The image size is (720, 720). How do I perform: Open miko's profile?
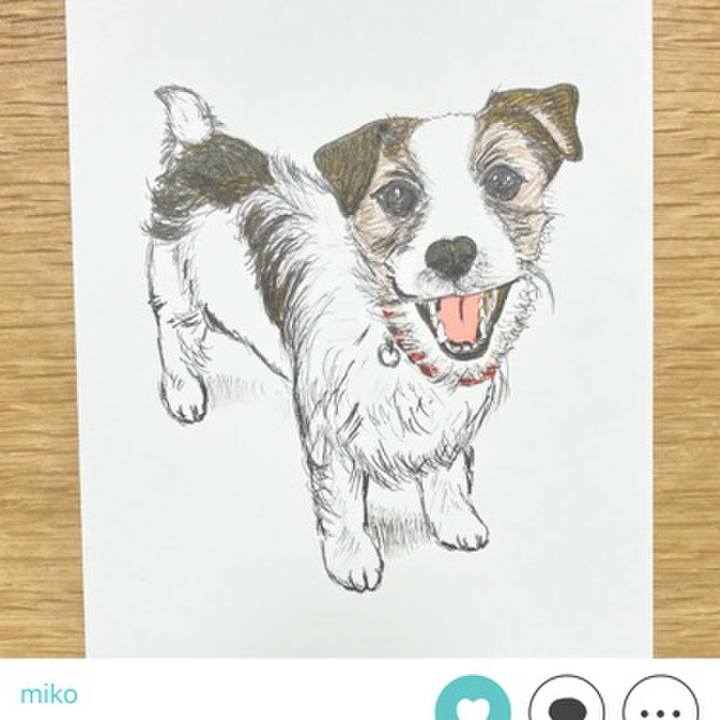tap(47, 695)
